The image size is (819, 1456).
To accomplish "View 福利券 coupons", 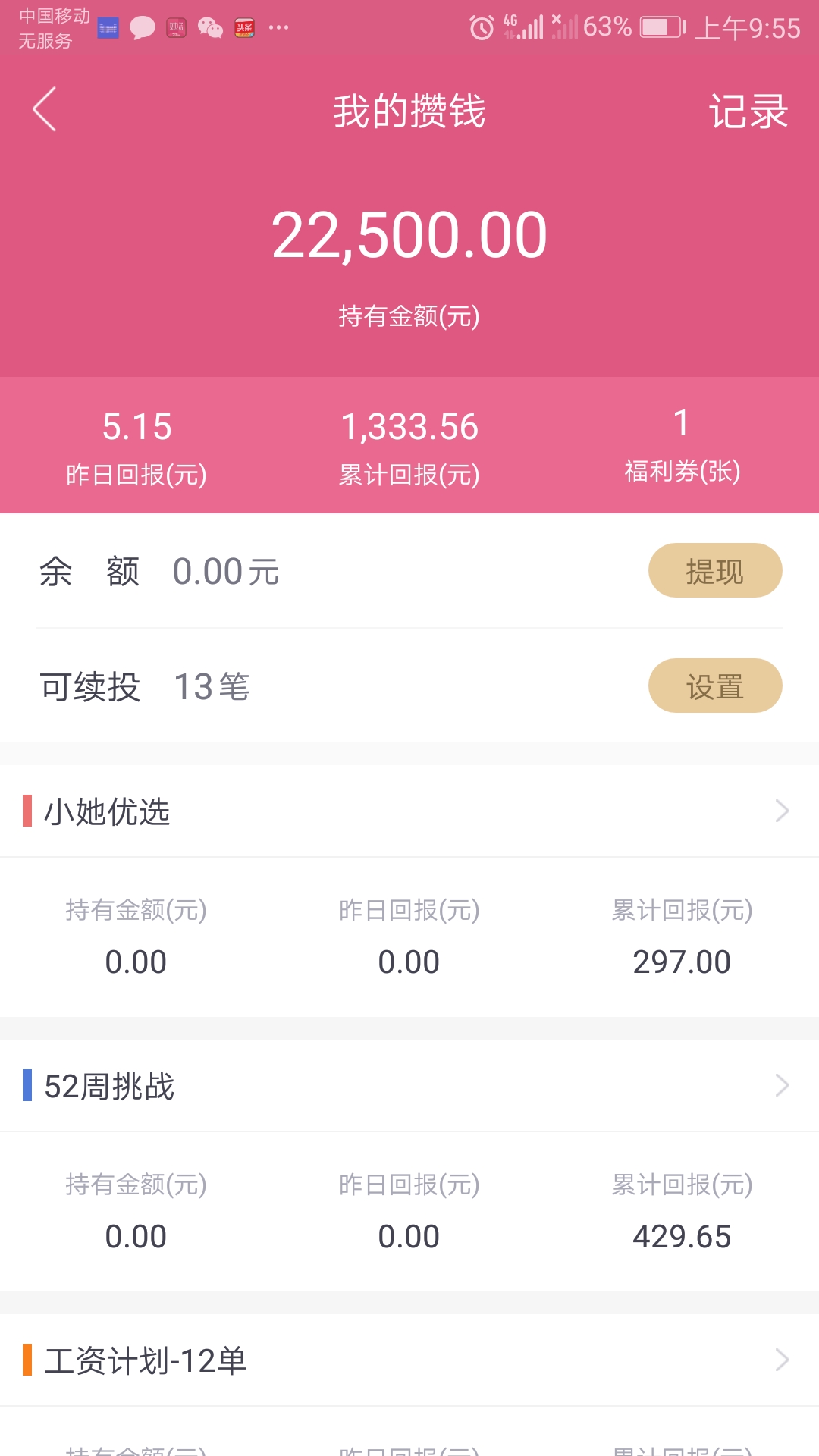I will point(682,446).
